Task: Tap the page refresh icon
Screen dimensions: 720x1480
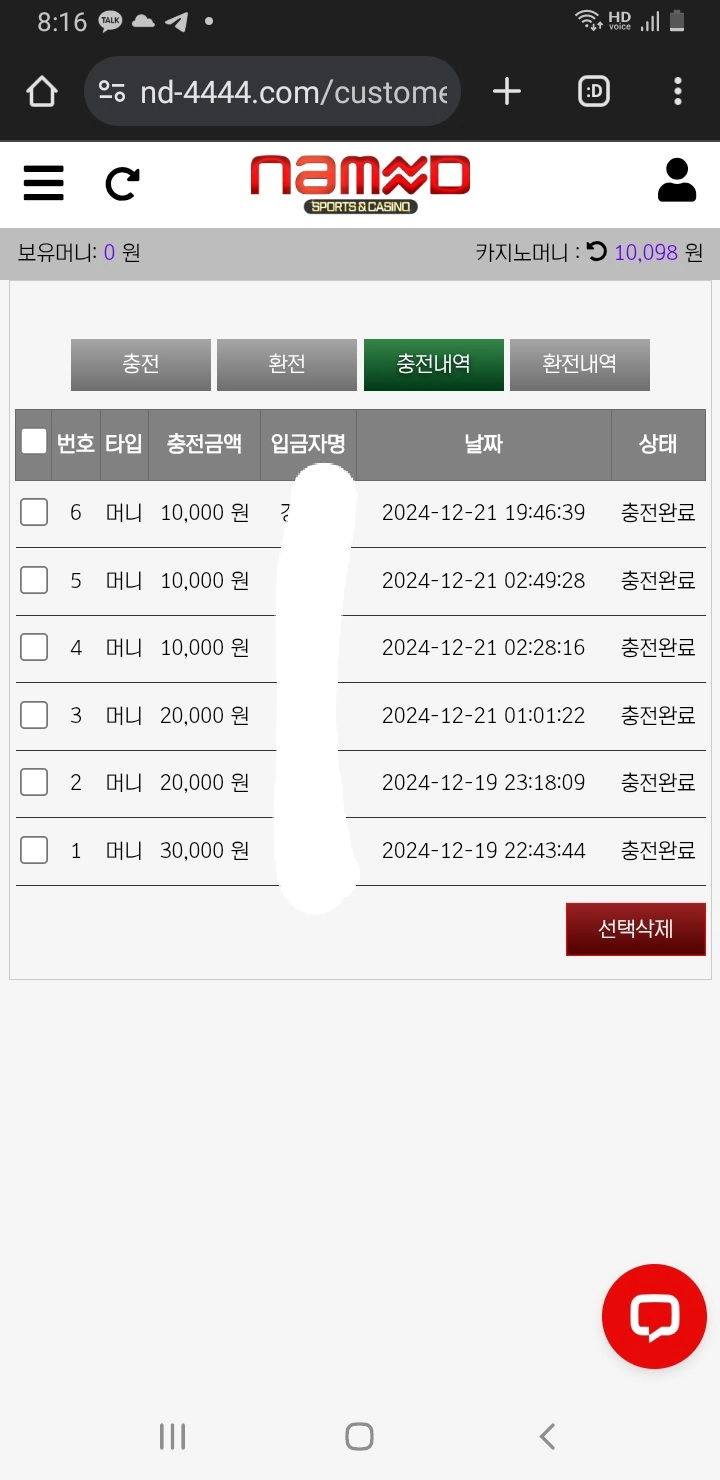Action: point(122,183)
